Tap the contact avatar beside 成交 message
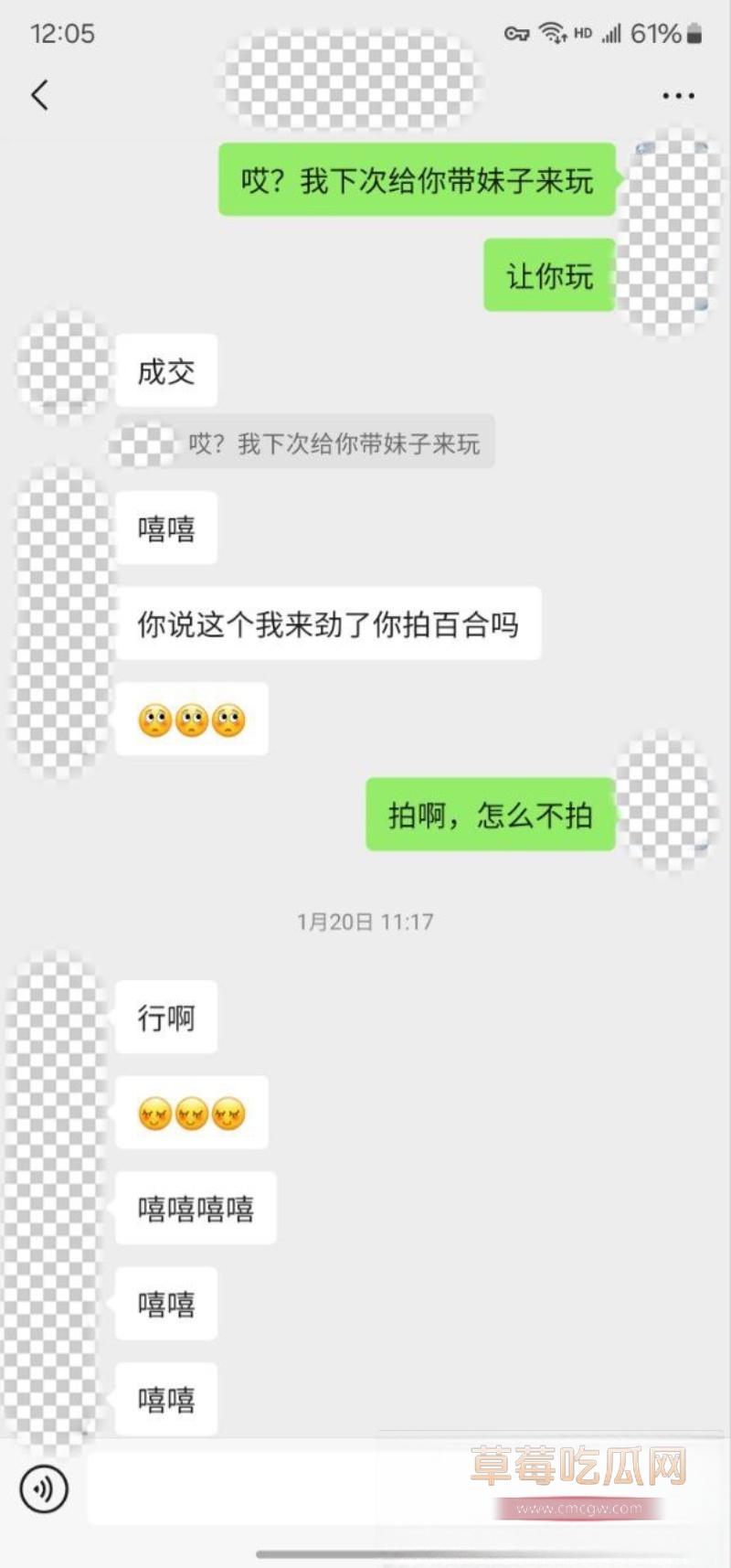This screenshot has width=731, height=1568. [59, 364]
